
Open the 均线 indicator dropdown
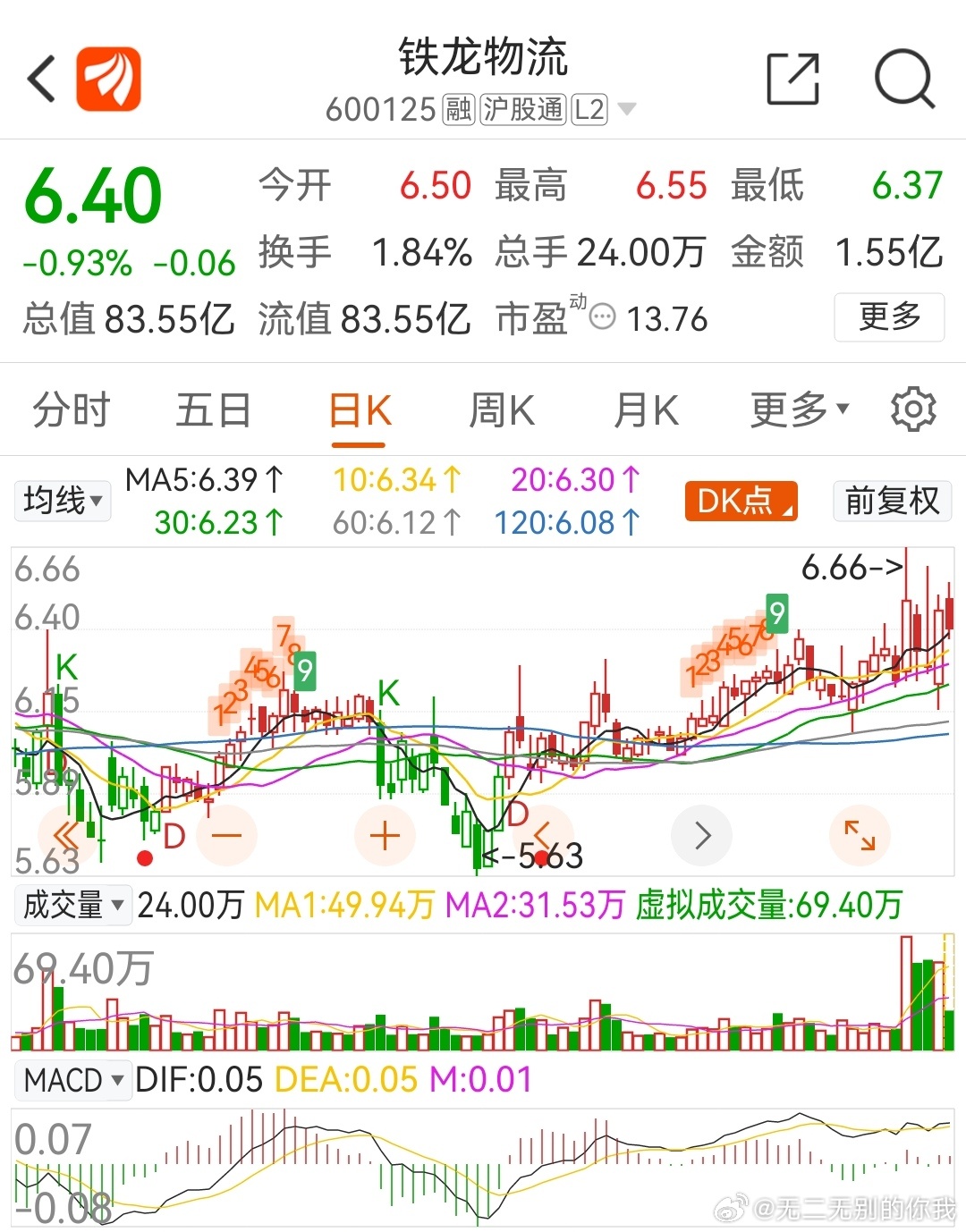[x=62, y=501]
